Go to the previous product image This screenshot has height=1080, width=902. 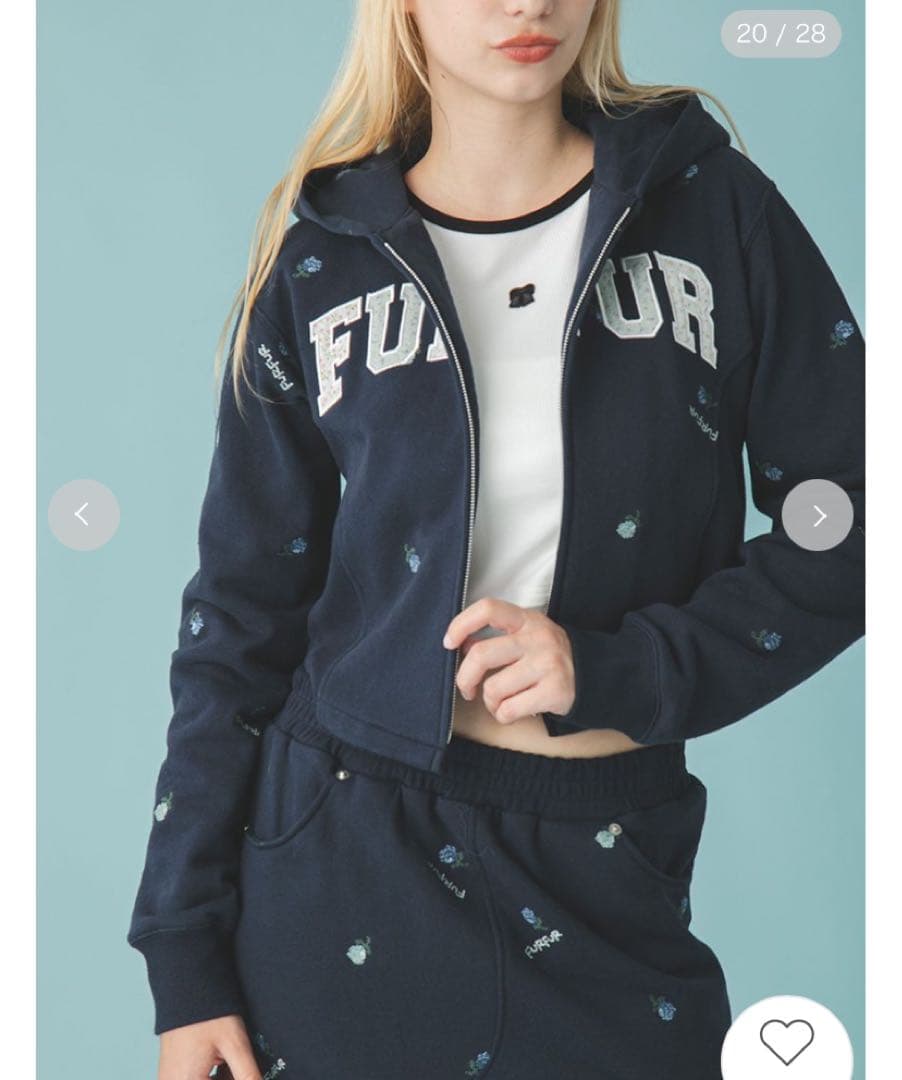coord(84,515)
